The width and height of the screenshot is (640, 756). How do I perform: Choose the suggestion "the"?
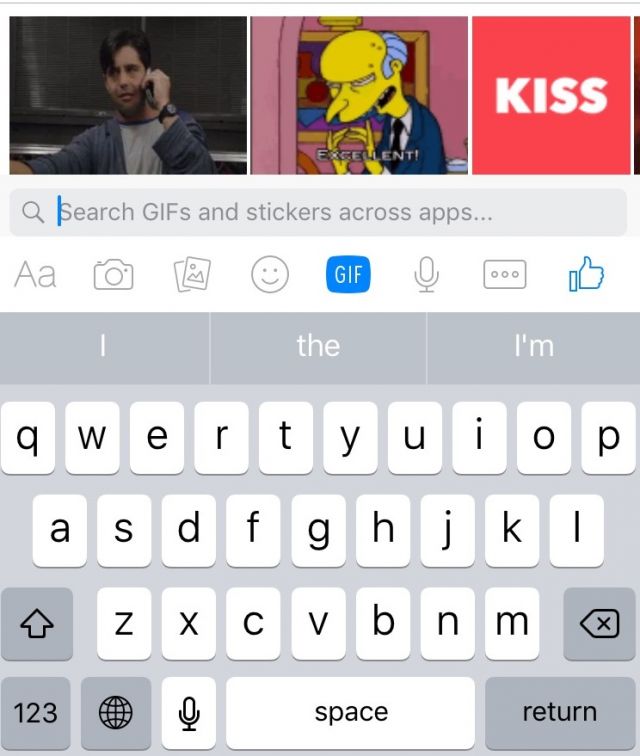point(318,346)
